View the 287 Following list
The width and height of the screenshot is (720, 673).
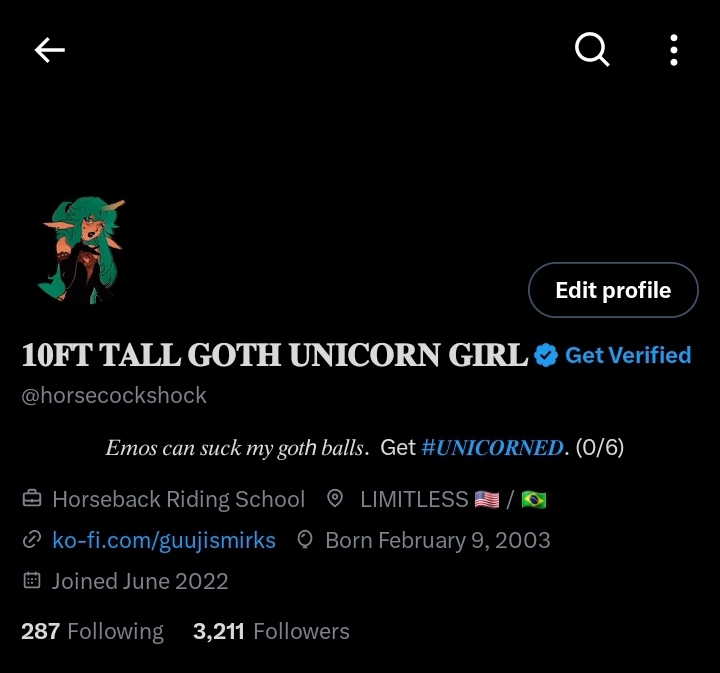pos(92,631)
